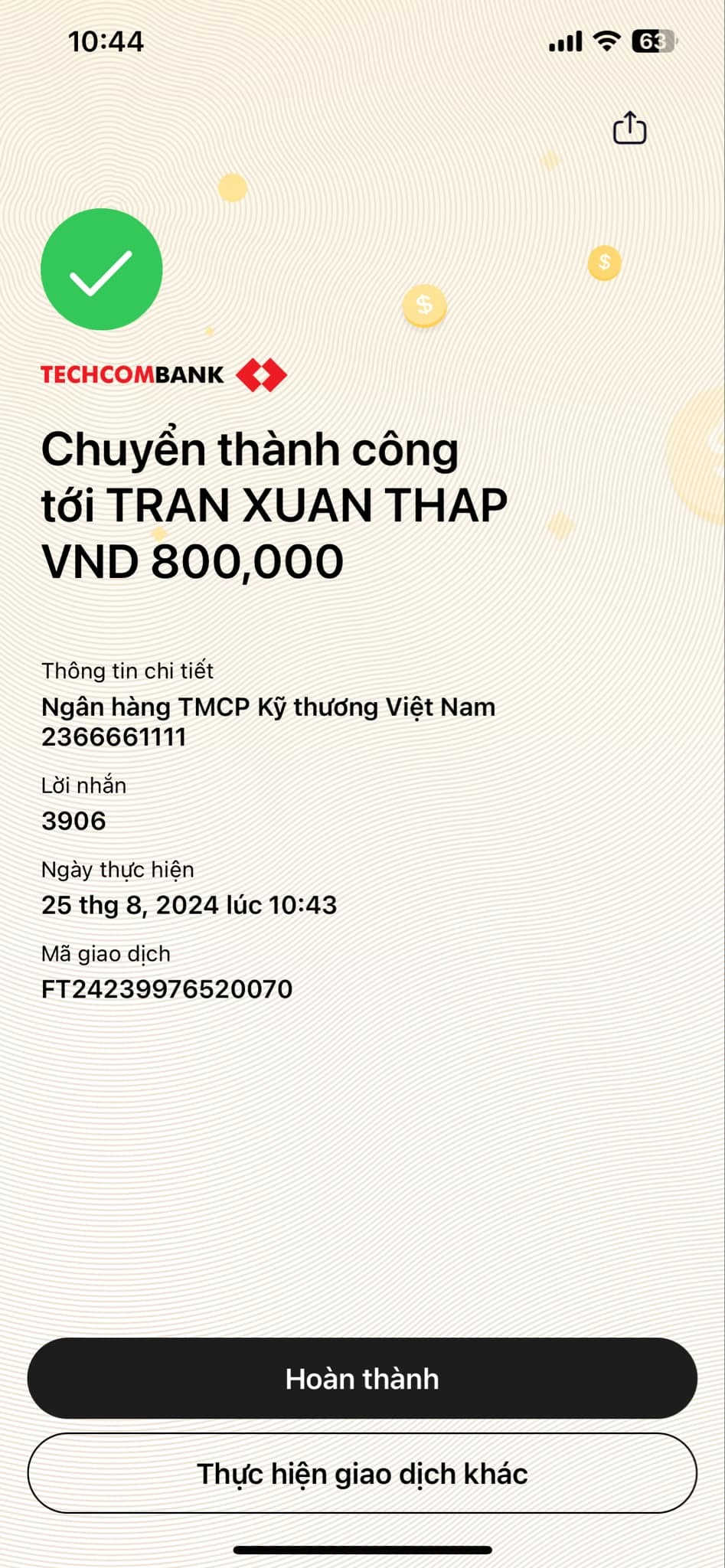Share the transfer receipt

point(629,128)
